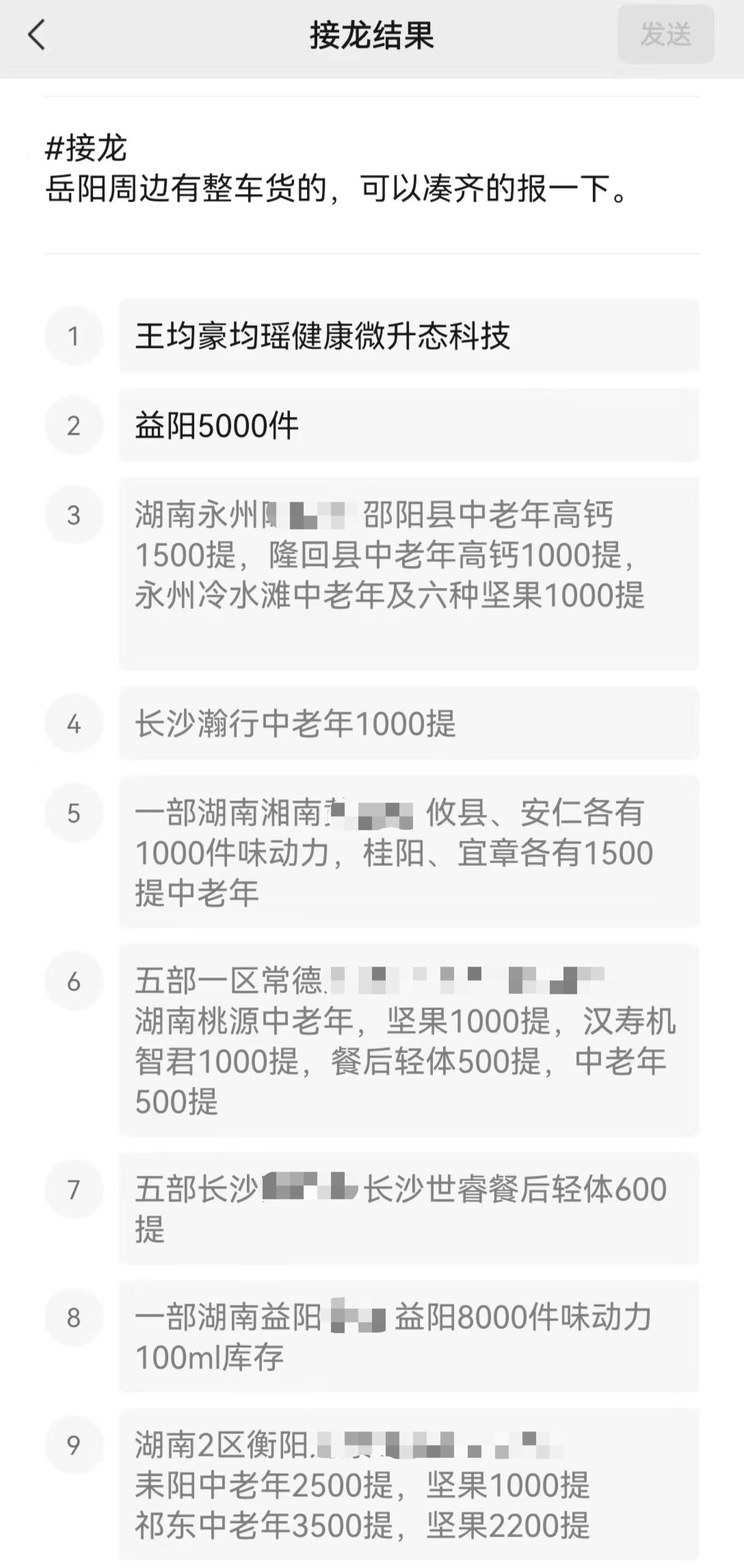Image resolution: width=744 pixels, height=1568 pixels.
Task: Tap the 发送 send button
Action: (x=667, y=33)
